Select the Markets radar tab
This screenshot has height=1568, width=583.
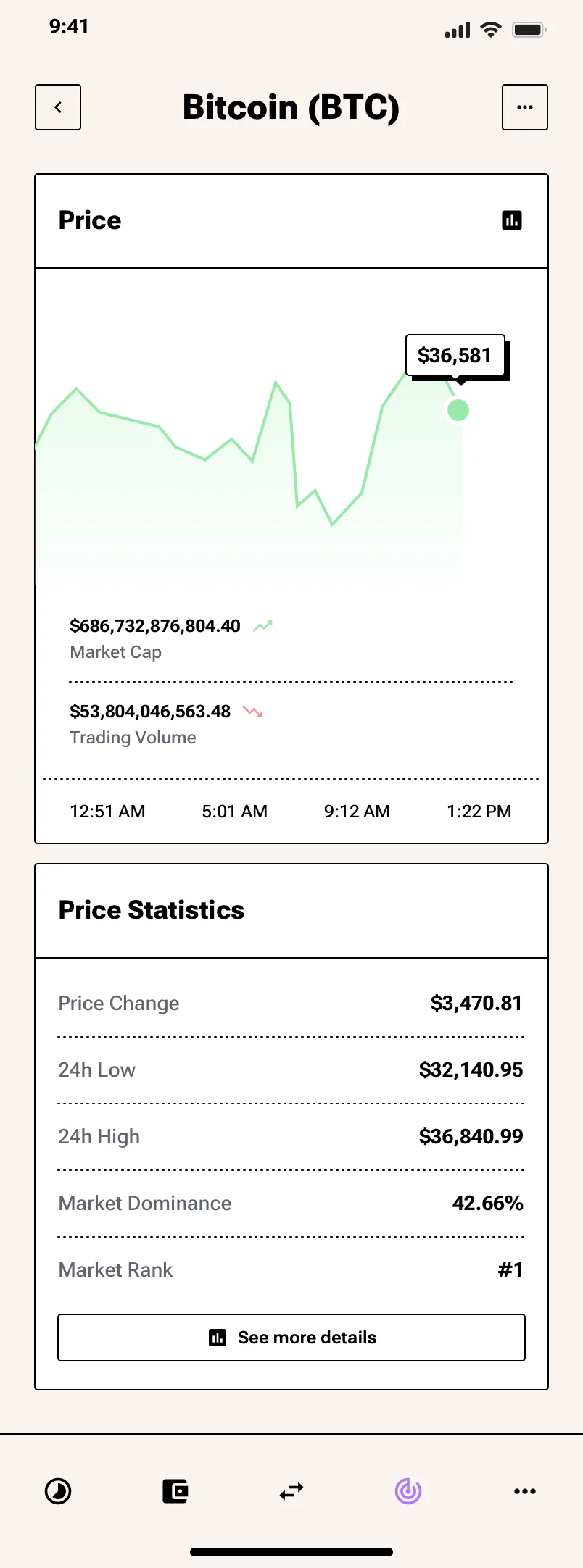pyautogui.click(x=408, y=1490)
